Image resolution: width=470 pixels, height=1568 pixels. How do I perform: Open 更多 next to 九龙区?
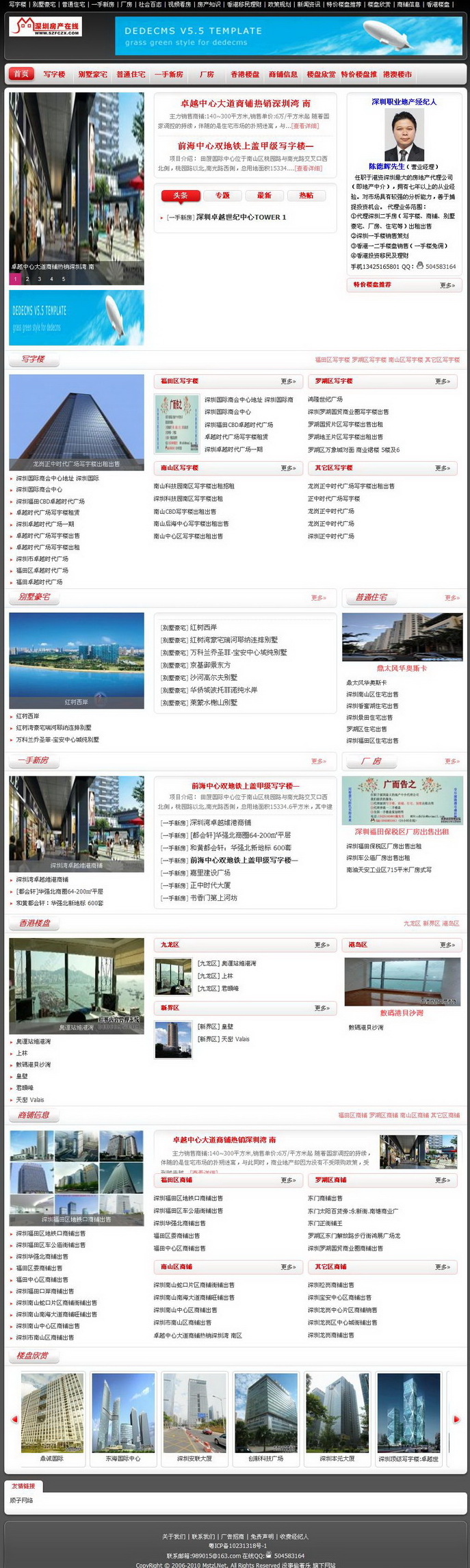tap(322, 945)
